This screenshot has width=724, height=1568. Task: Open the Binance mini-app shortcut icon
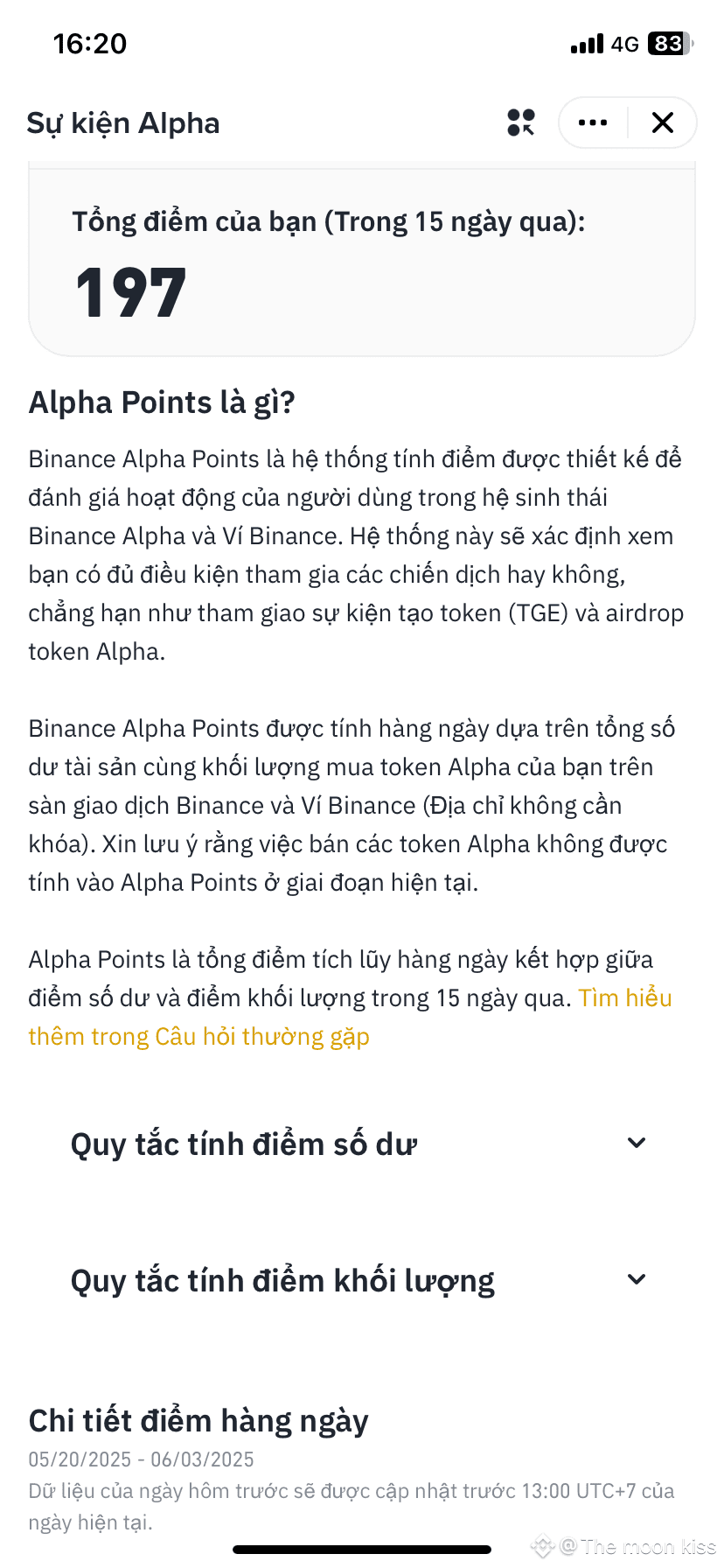click(520, 122)
